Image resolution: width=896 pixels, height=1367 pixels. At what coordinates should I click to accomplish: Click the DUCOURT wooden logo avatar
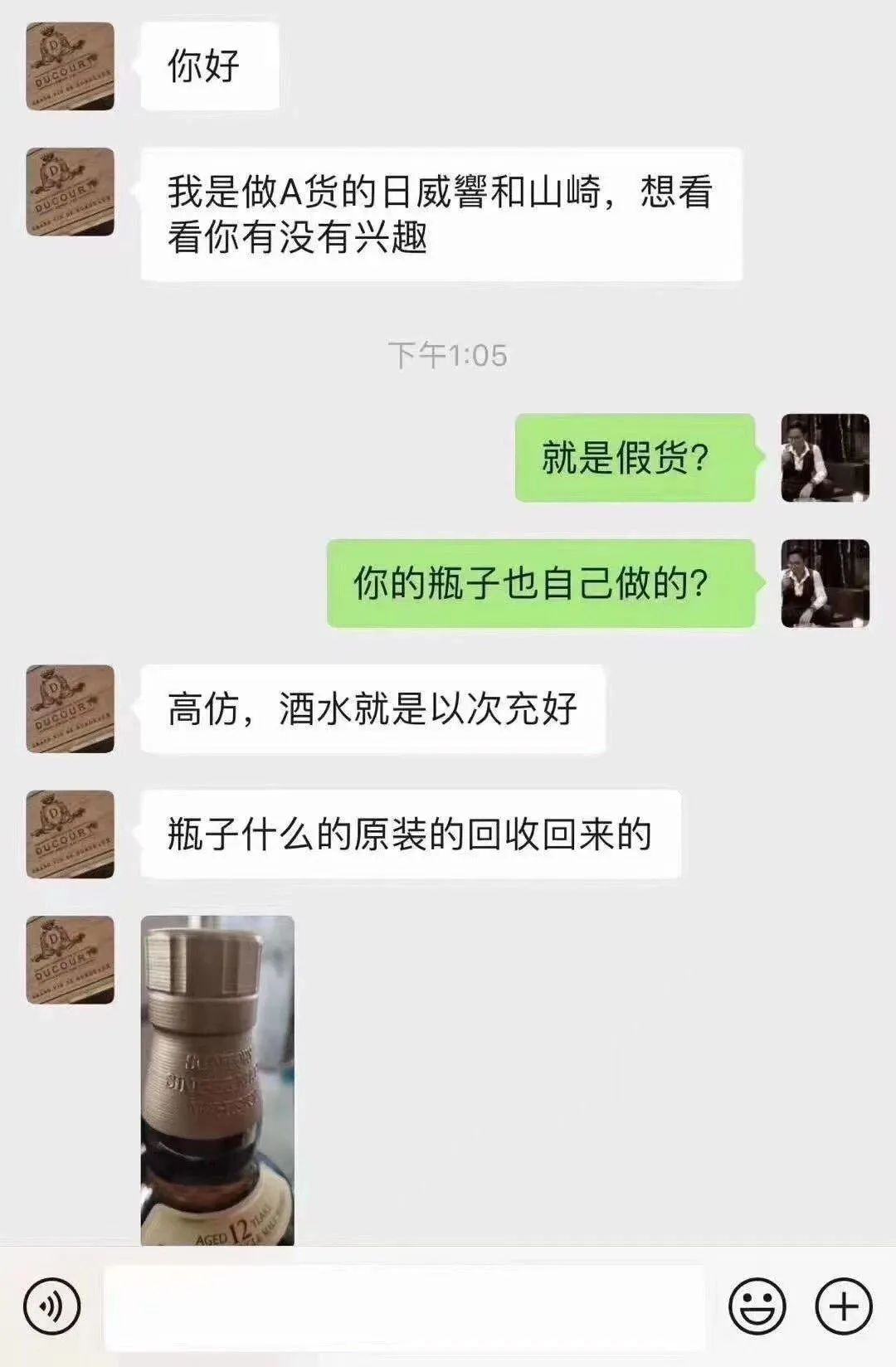tap(71, 66)
